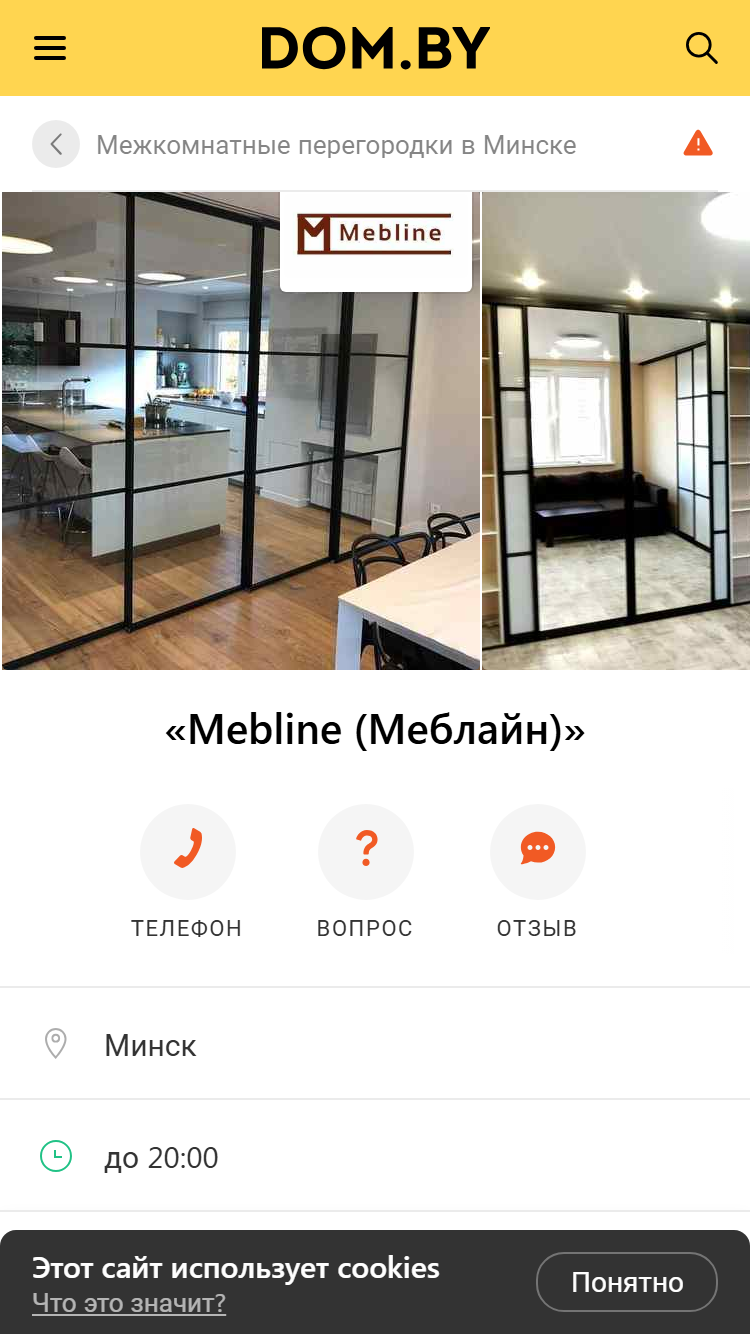Open the Что это значит? link
Image resolution: width=750 pixels, height=1334 pixels.
pyautogui.click(x=129, y=1303)
